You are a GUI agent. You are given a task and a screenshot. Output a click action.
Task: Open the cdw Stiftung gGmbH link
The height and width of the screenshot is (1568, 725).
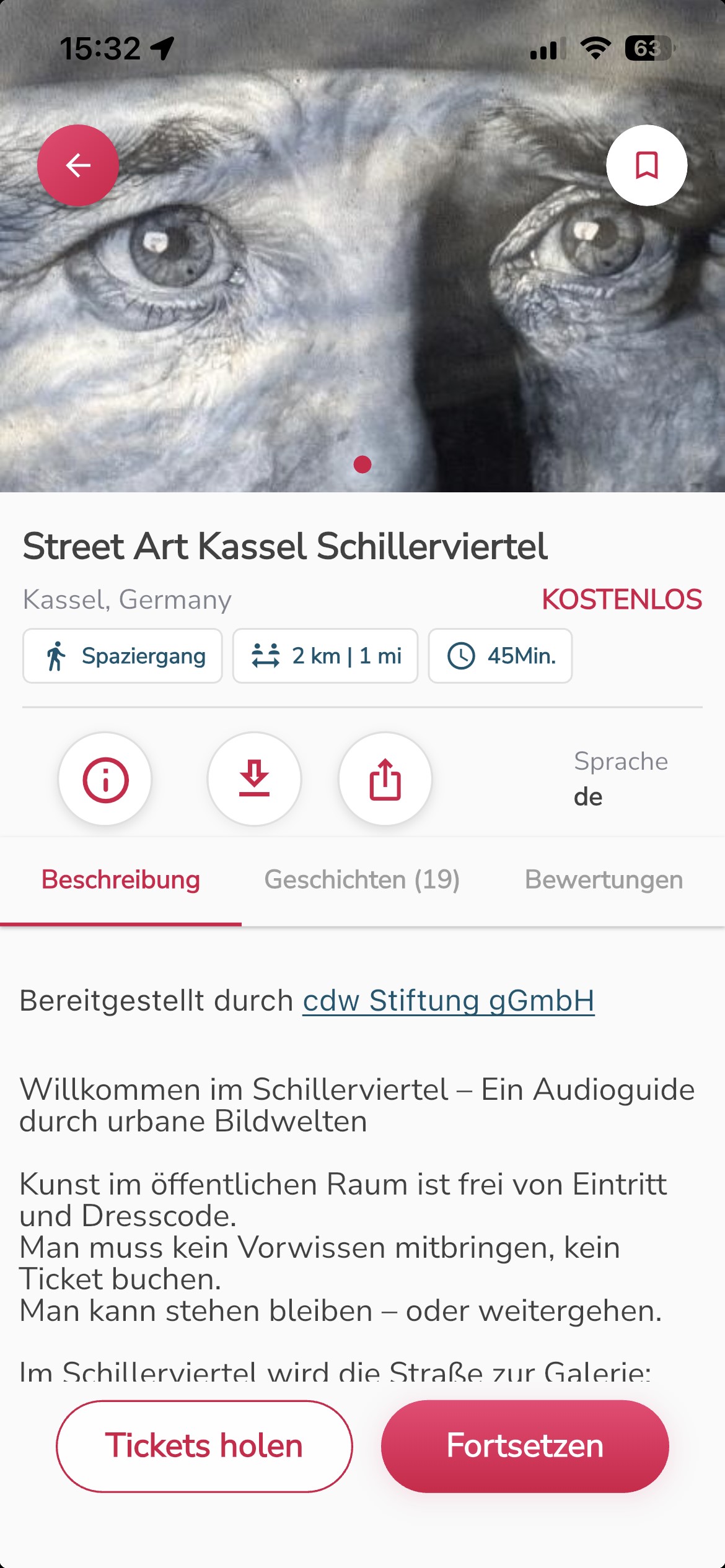tap(449, 1001)
